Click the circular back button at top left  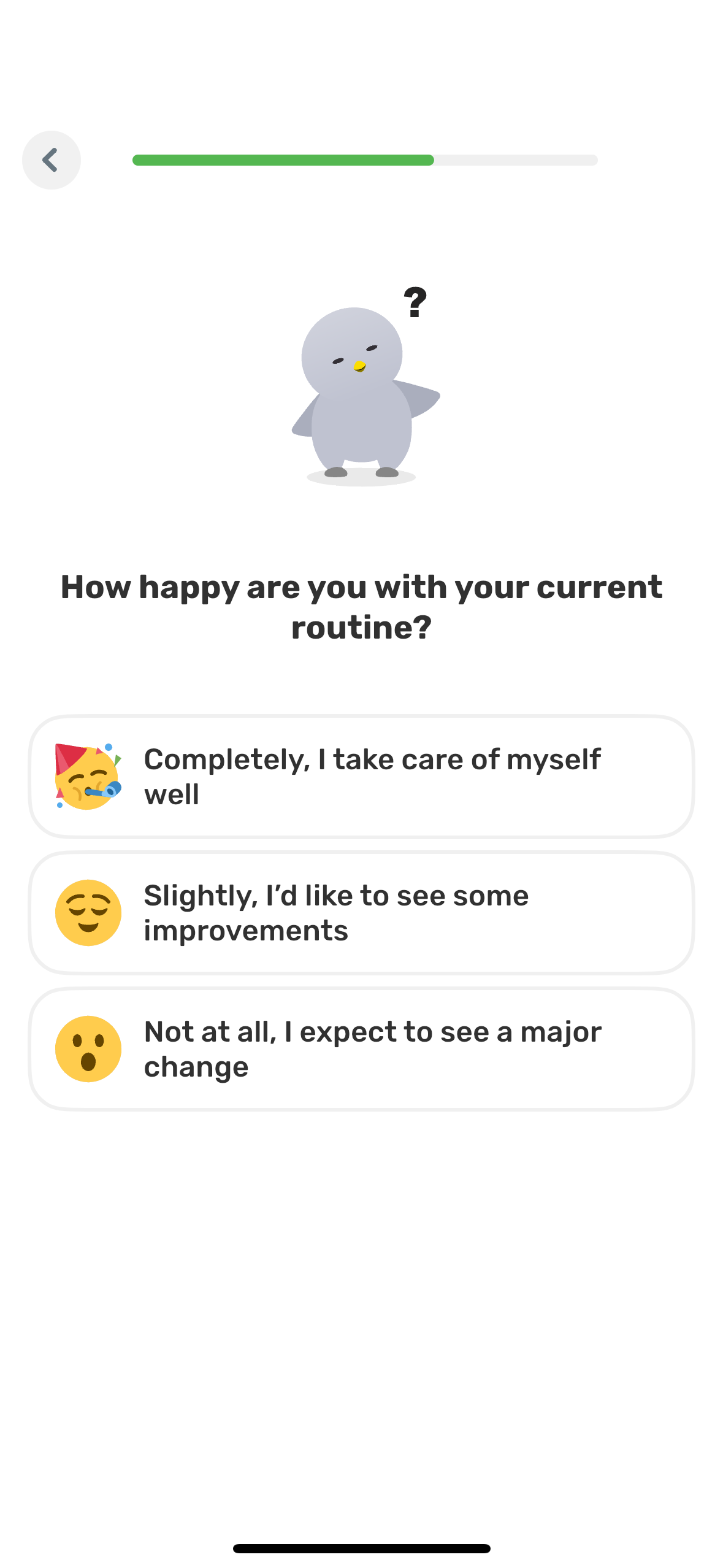pyautogui.click(x=51, y=159)
